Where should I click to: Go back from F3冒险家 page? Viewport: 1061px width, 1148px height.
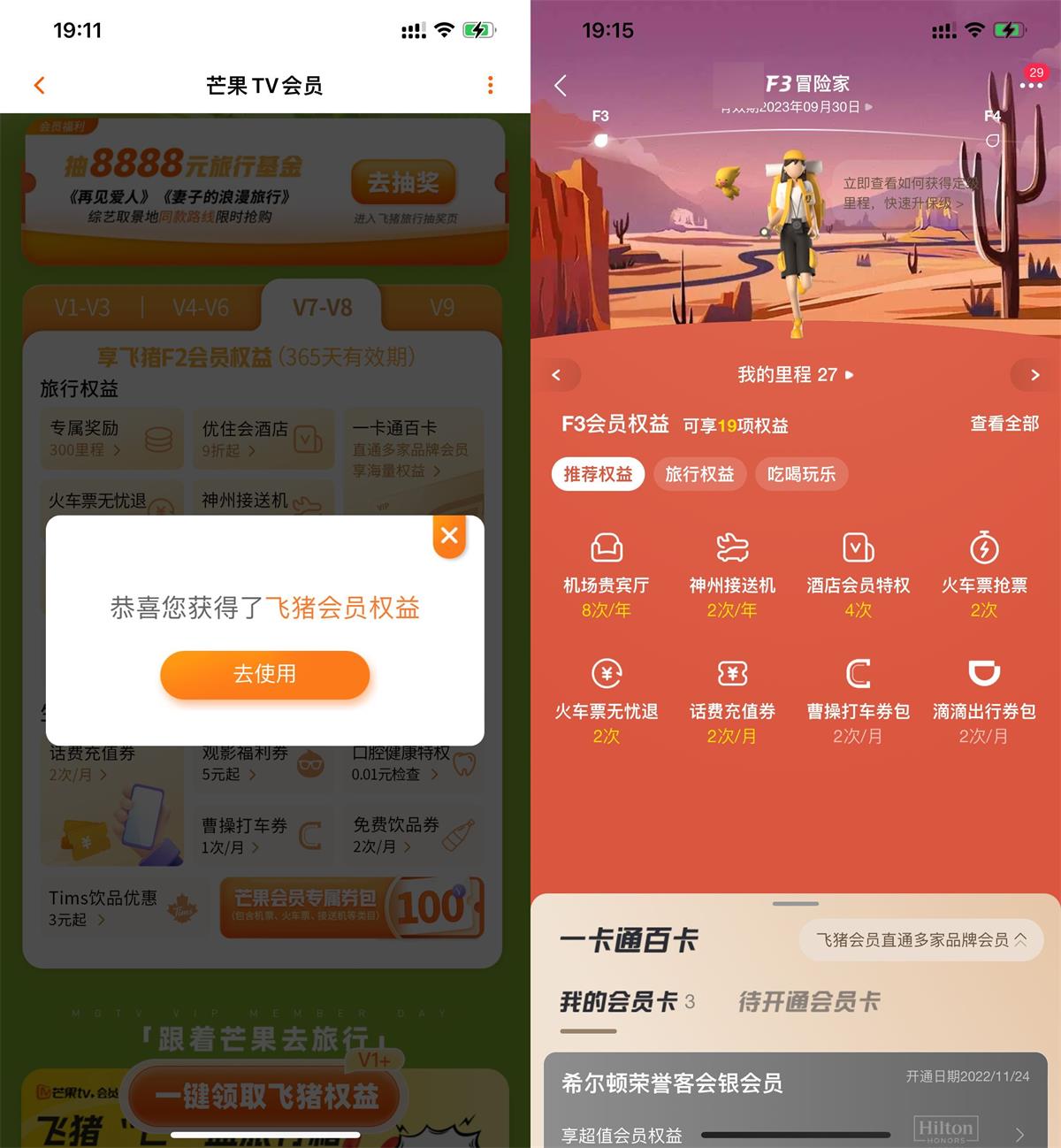(560, 85)
